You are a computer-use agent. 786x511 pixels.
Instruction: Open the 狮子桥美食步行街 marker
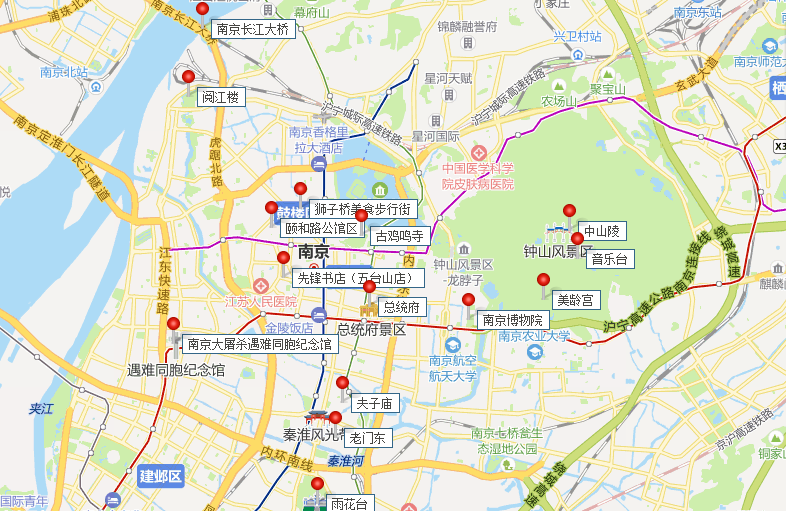300,189
